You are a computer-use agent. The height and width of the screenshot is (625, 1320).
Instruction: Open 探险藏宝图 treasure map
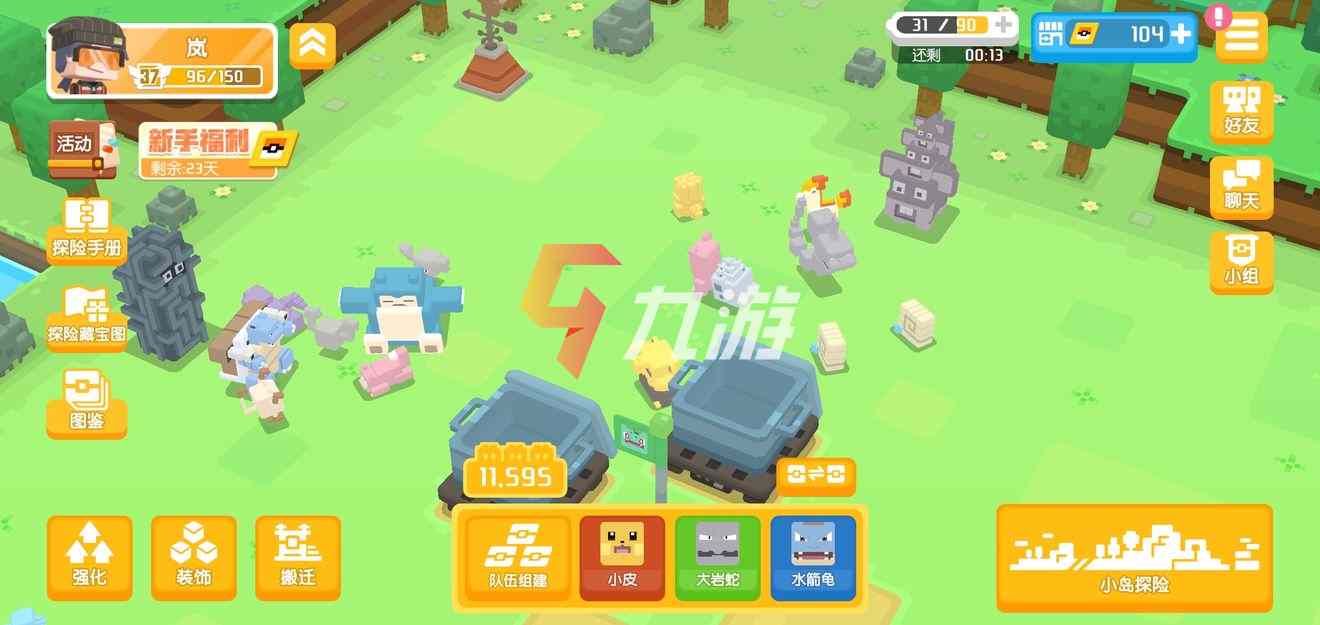coord(87,318)
